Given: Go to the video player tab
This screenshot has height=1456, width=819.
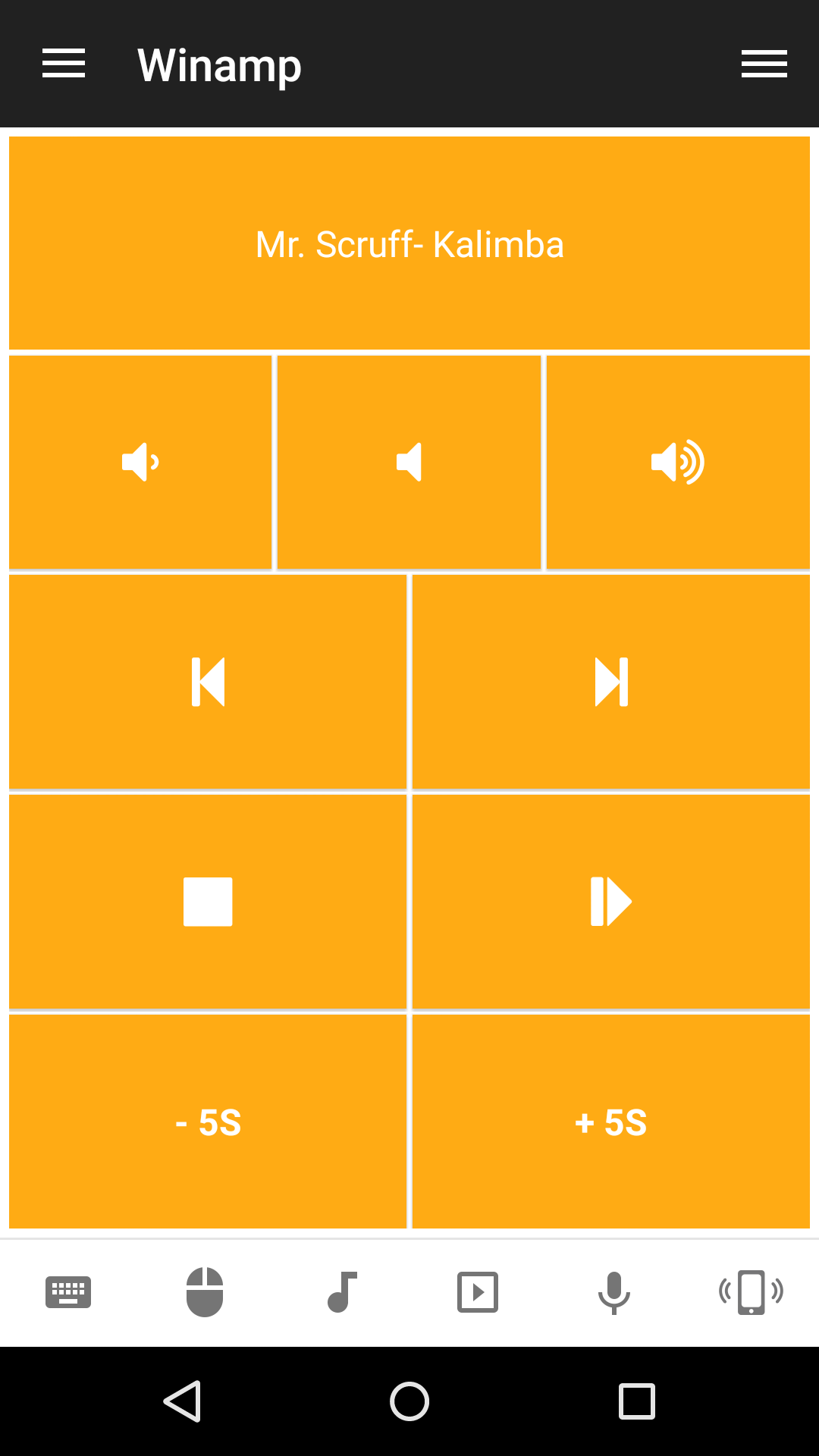Looking at the screenshot, I should (x=478, y=1292).
